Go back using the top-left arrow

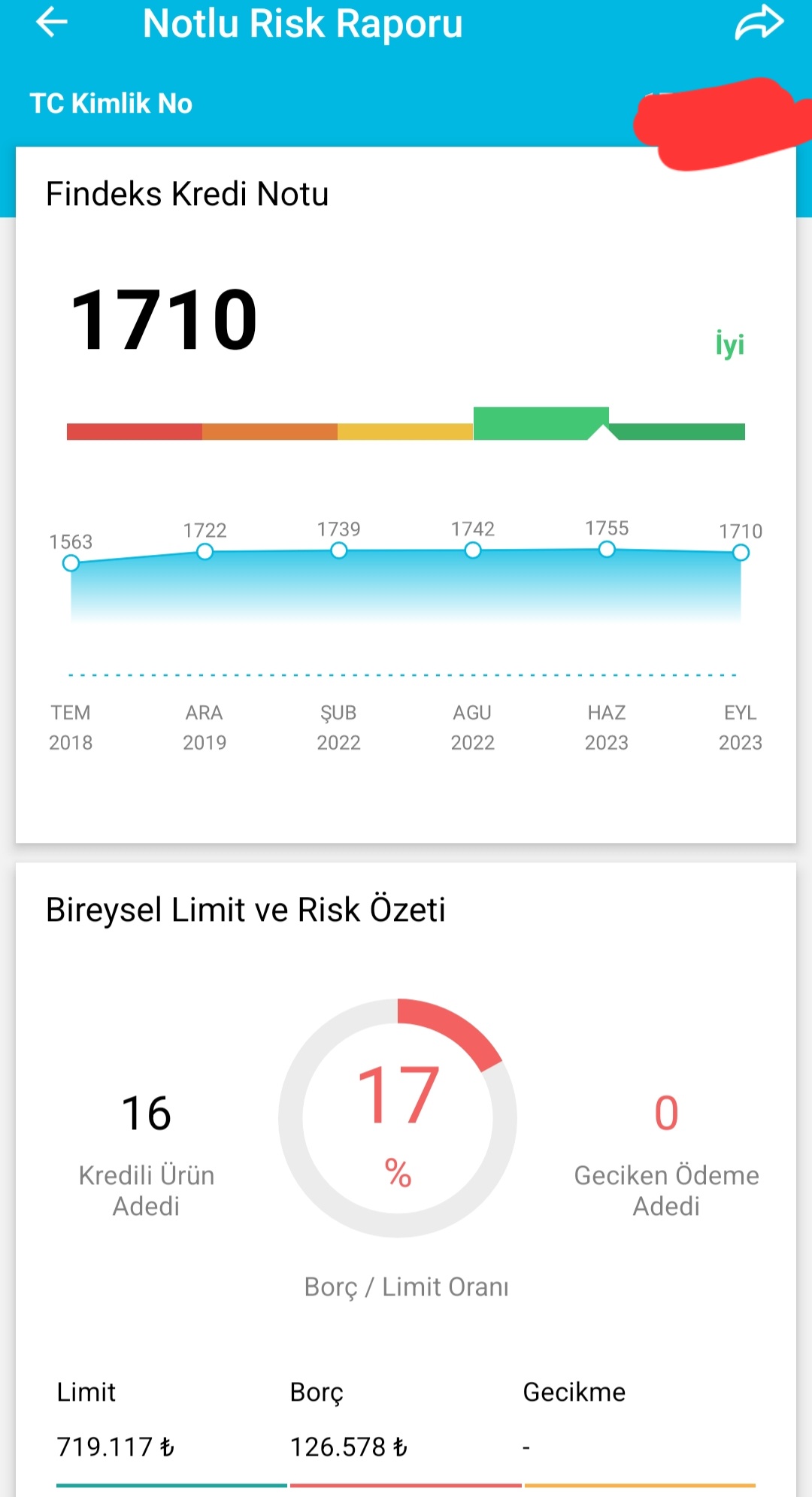click(x=52, y=22)
